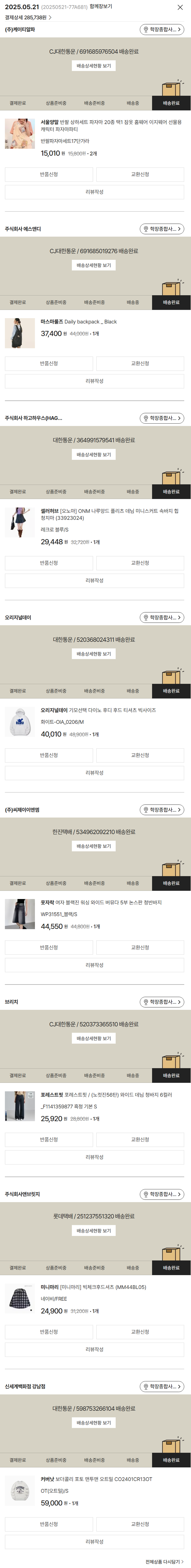Write review for 셀러허브 denim miniskirt

click(94, 581)
